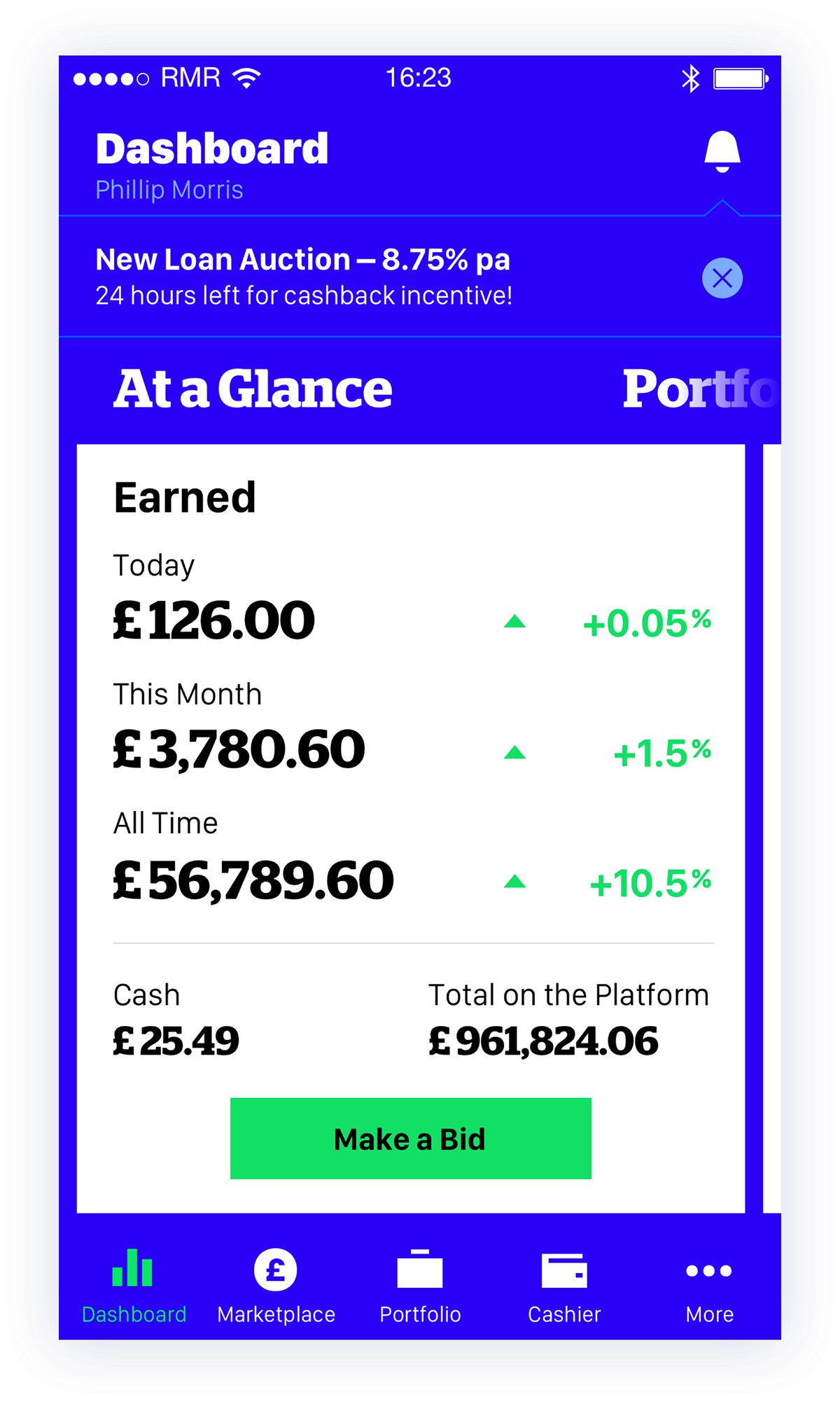Switch to the Portfolio section heading
This screenshot has width=840, height=1402.
[701, 389]
